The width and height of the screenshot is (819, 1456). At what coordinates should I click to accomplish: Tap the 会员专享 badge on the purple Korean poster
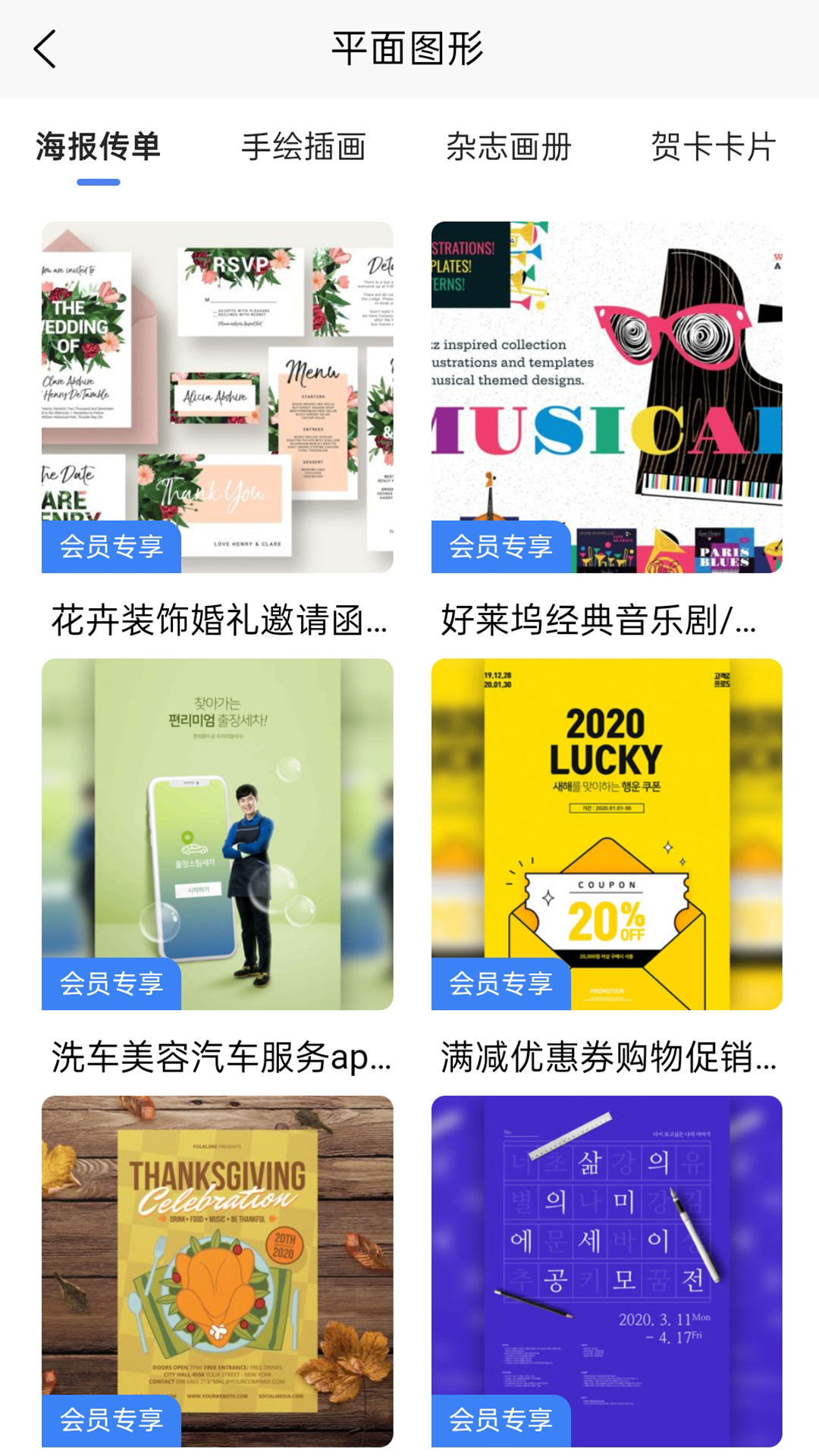(500, 1420)
